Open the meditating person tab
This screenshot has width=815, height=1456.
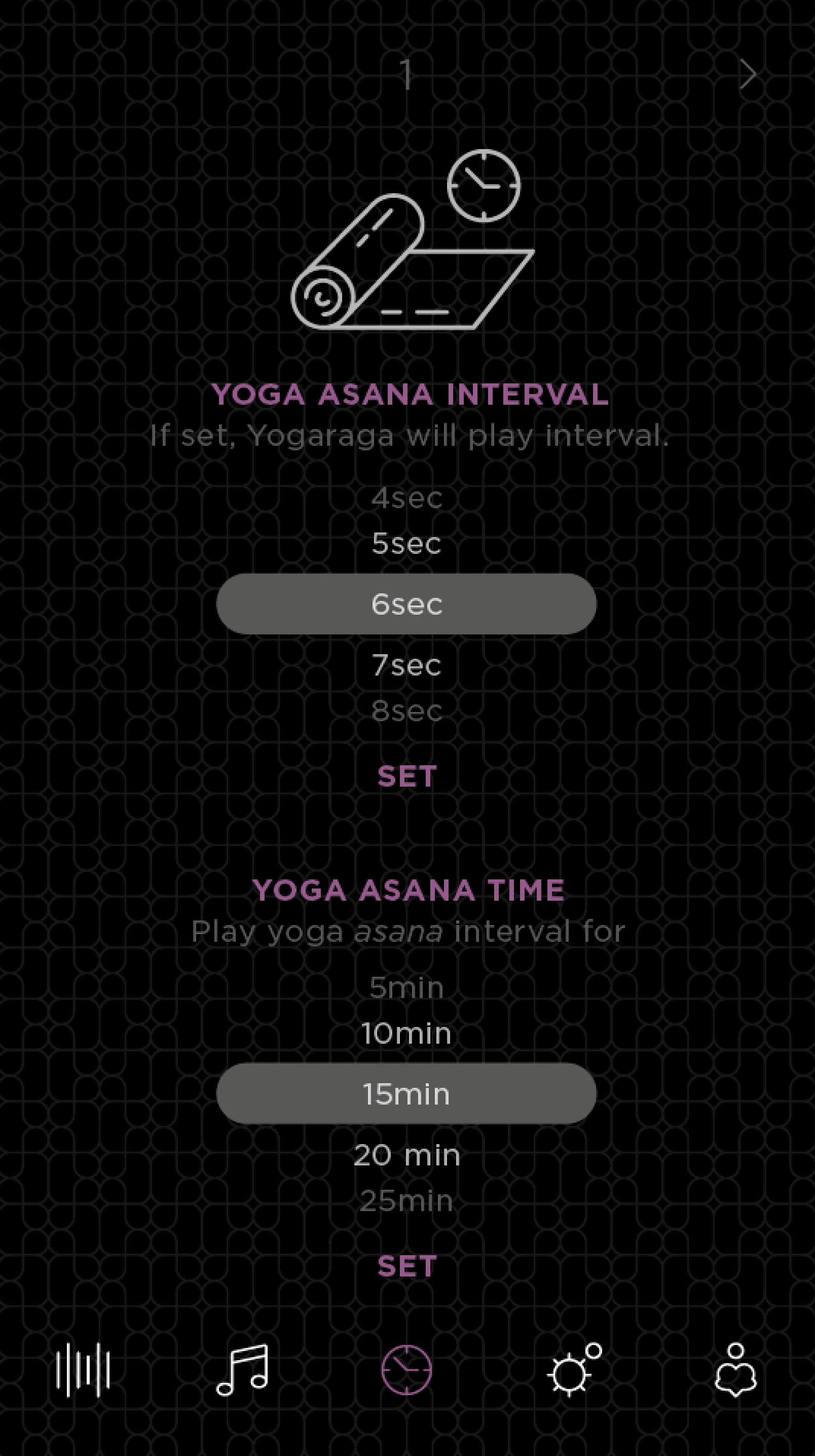click(x=735, y=1370)
